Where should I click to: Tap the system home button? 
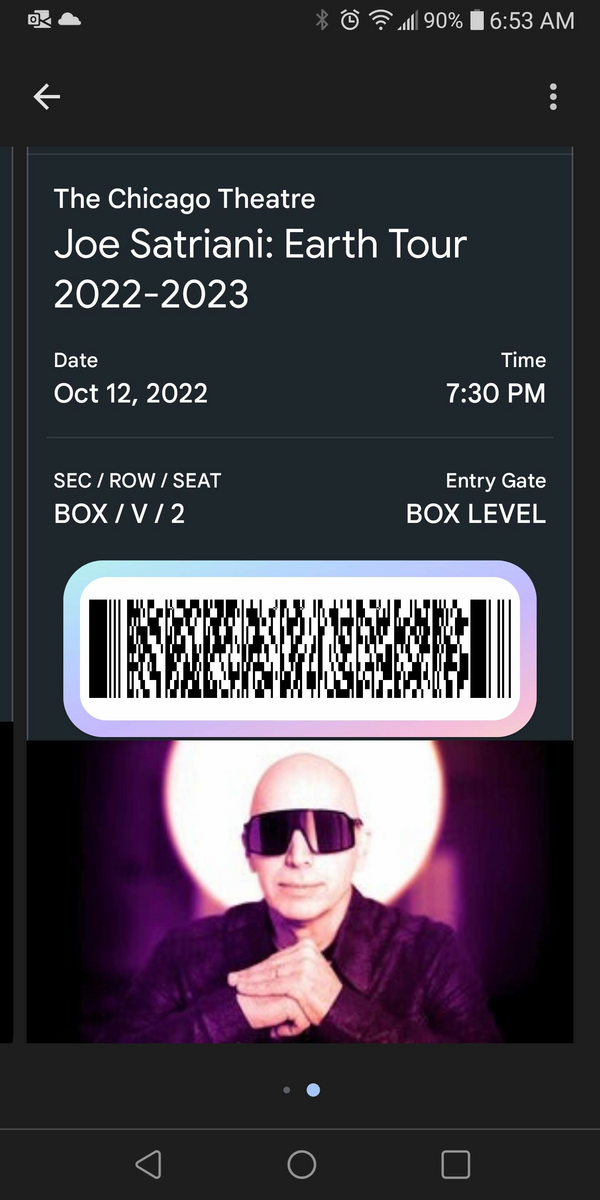pyautogui.click(x=301, y=1164)
